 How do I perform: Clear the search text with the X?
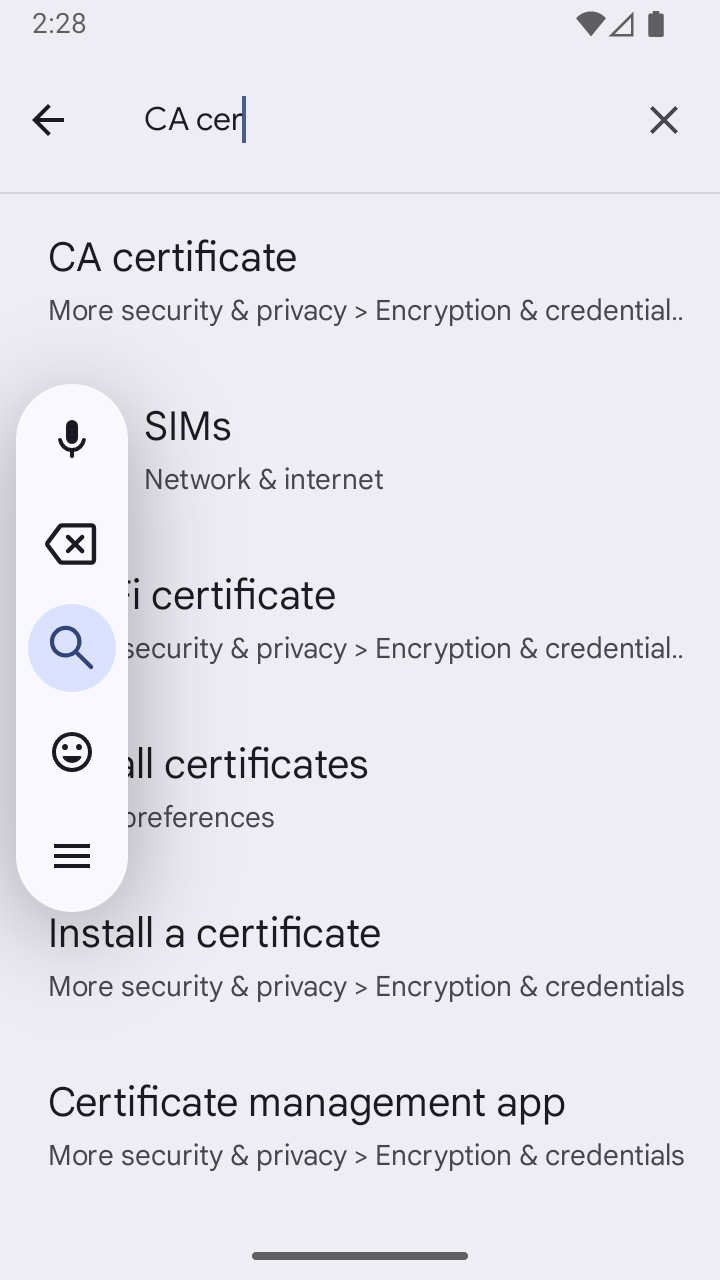pos(664,120)
